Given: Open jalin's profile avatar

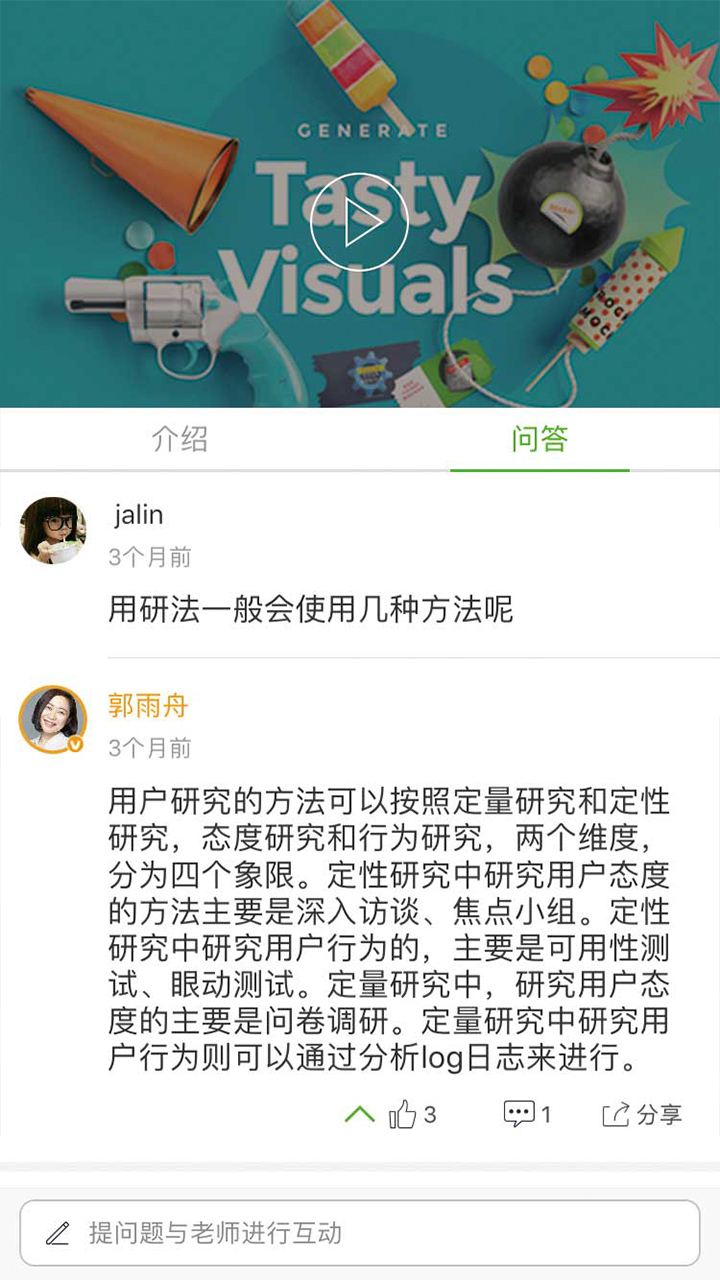Looking at the screenshot, I should tap(53, 530).
